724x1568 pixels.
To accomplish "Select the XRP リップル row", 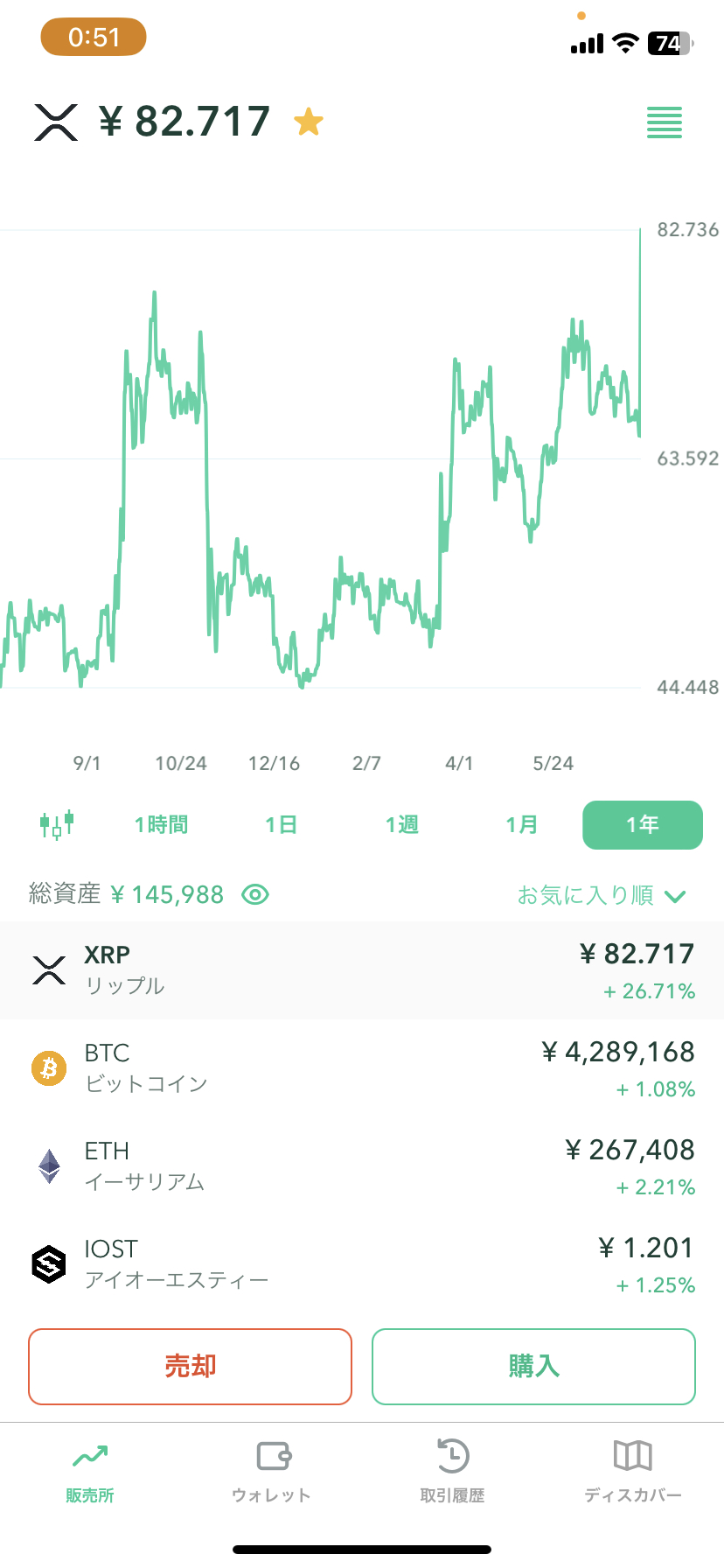I will coord(362,970).
